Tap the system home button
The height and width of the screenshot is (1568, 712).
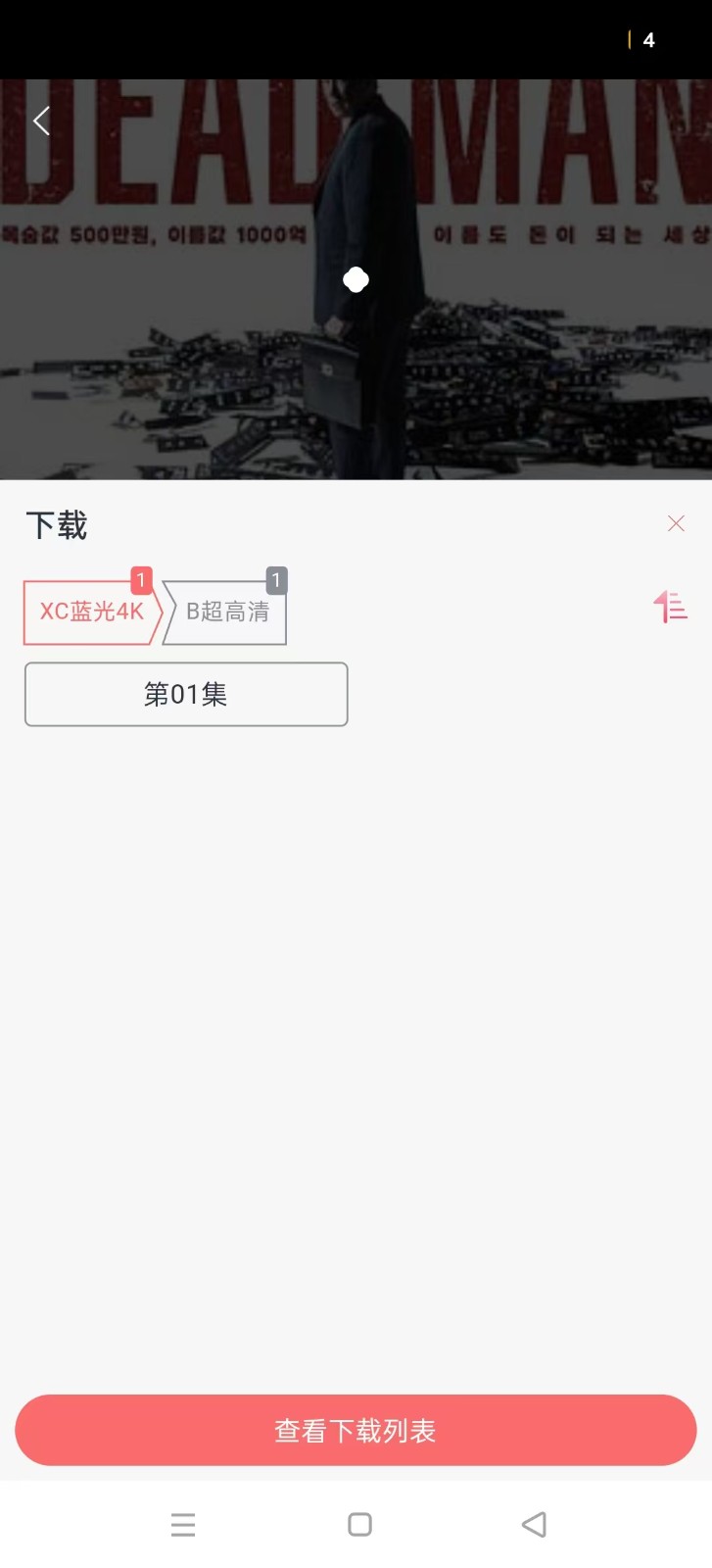359,1524
